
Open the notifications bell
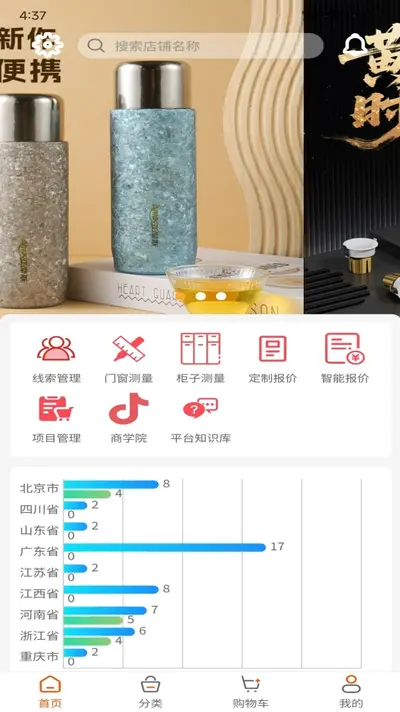point(356,45)
